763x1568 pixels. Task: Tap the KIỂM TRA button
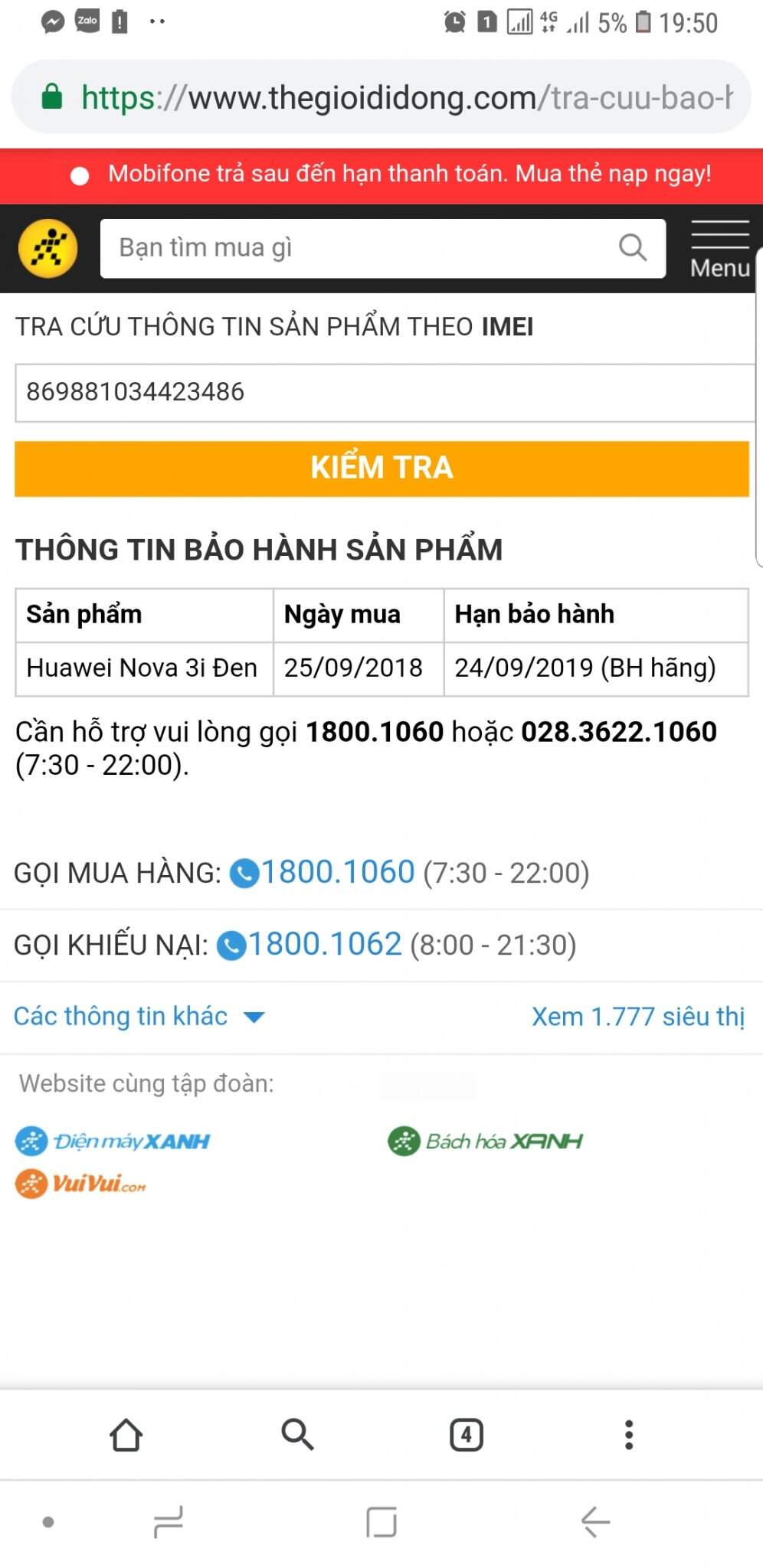click(381, 468)
